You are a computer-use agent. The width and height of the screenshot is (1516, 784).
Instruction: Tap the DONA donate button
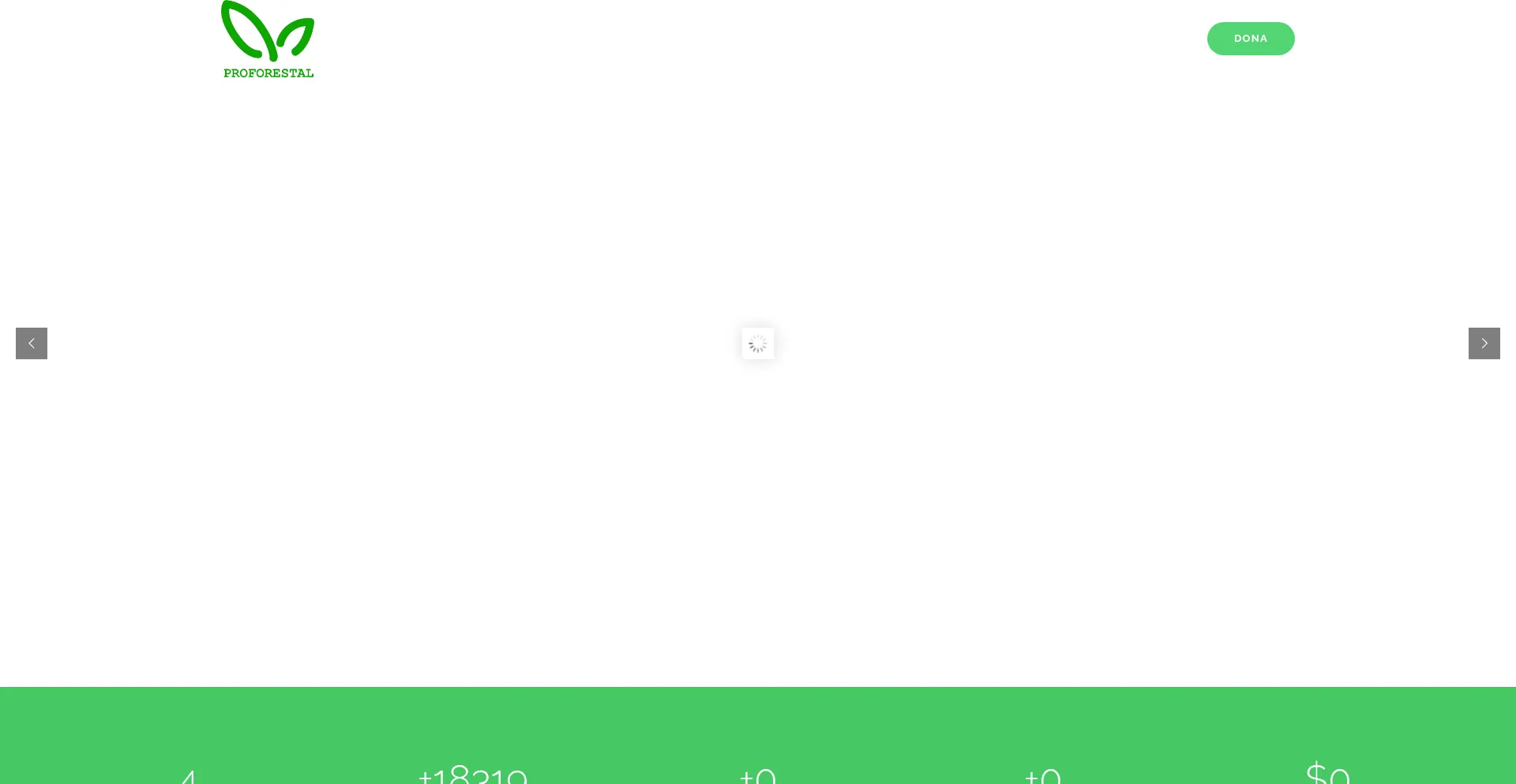coord(1250,39)
